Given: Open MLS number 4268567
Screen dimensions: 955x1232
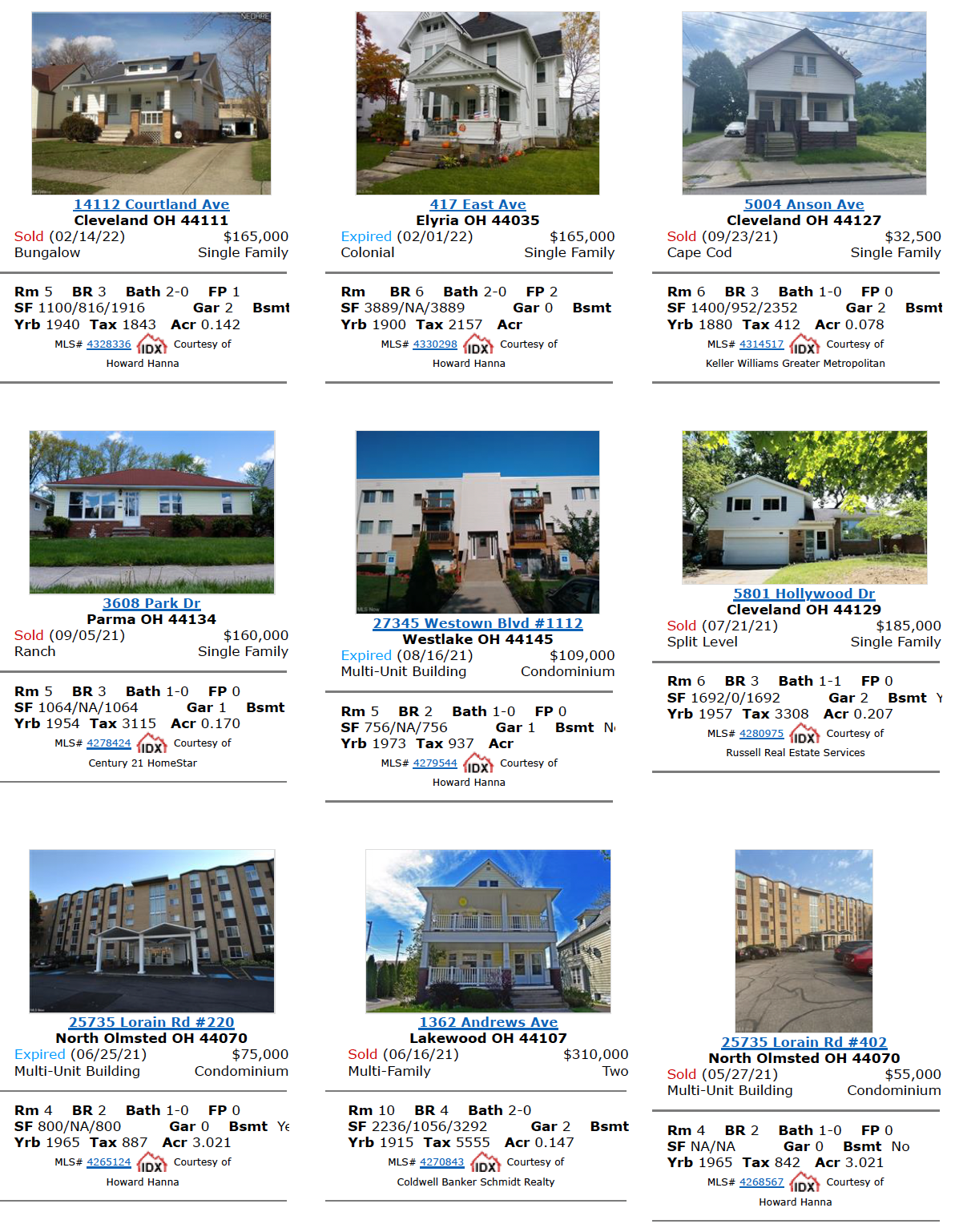Looking at the screenshot, I should click(761, 1182).
